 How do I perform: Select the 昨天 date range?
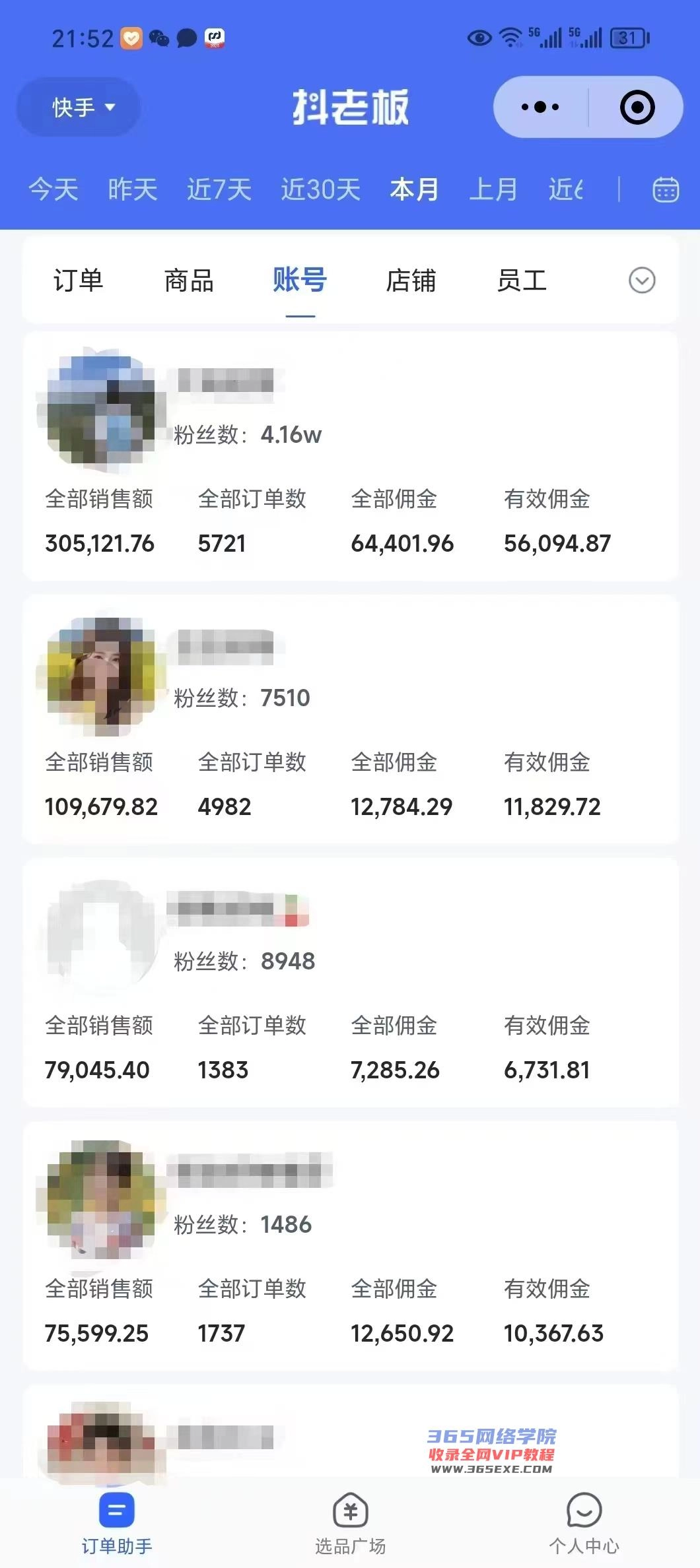[x=133, y=190]
